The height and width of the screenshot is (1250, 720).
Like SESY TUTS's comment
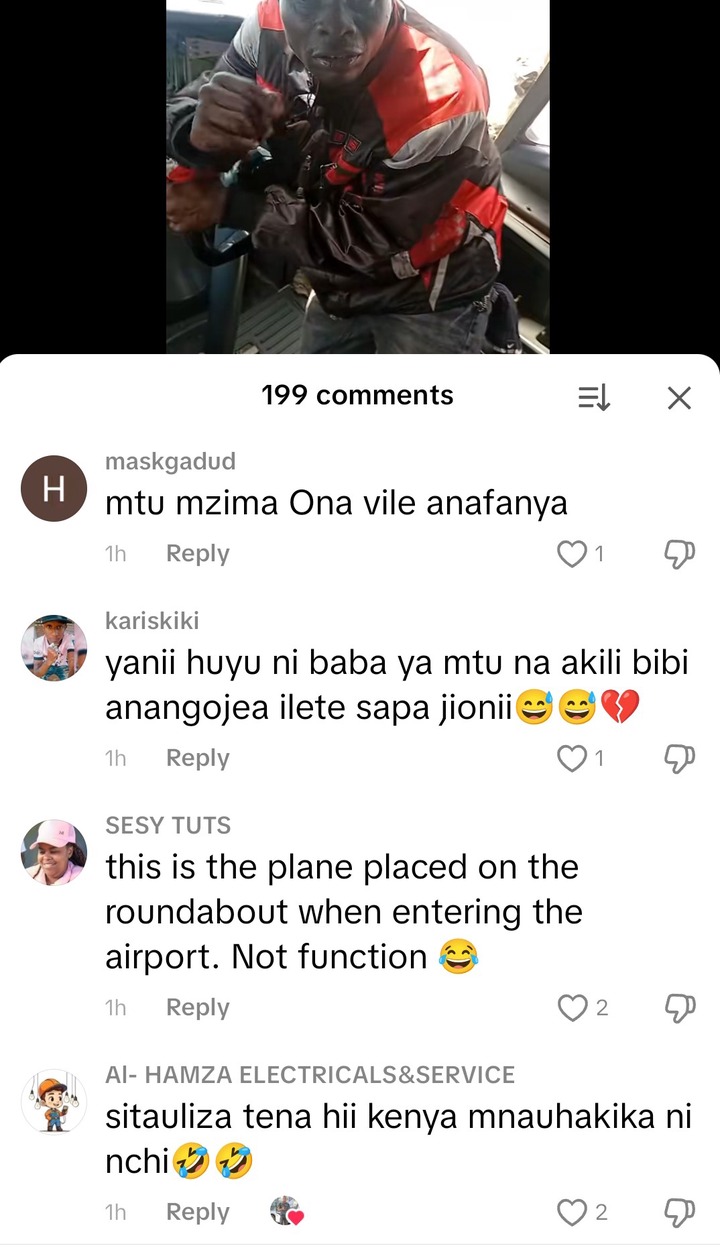[x=571, y=1008]
